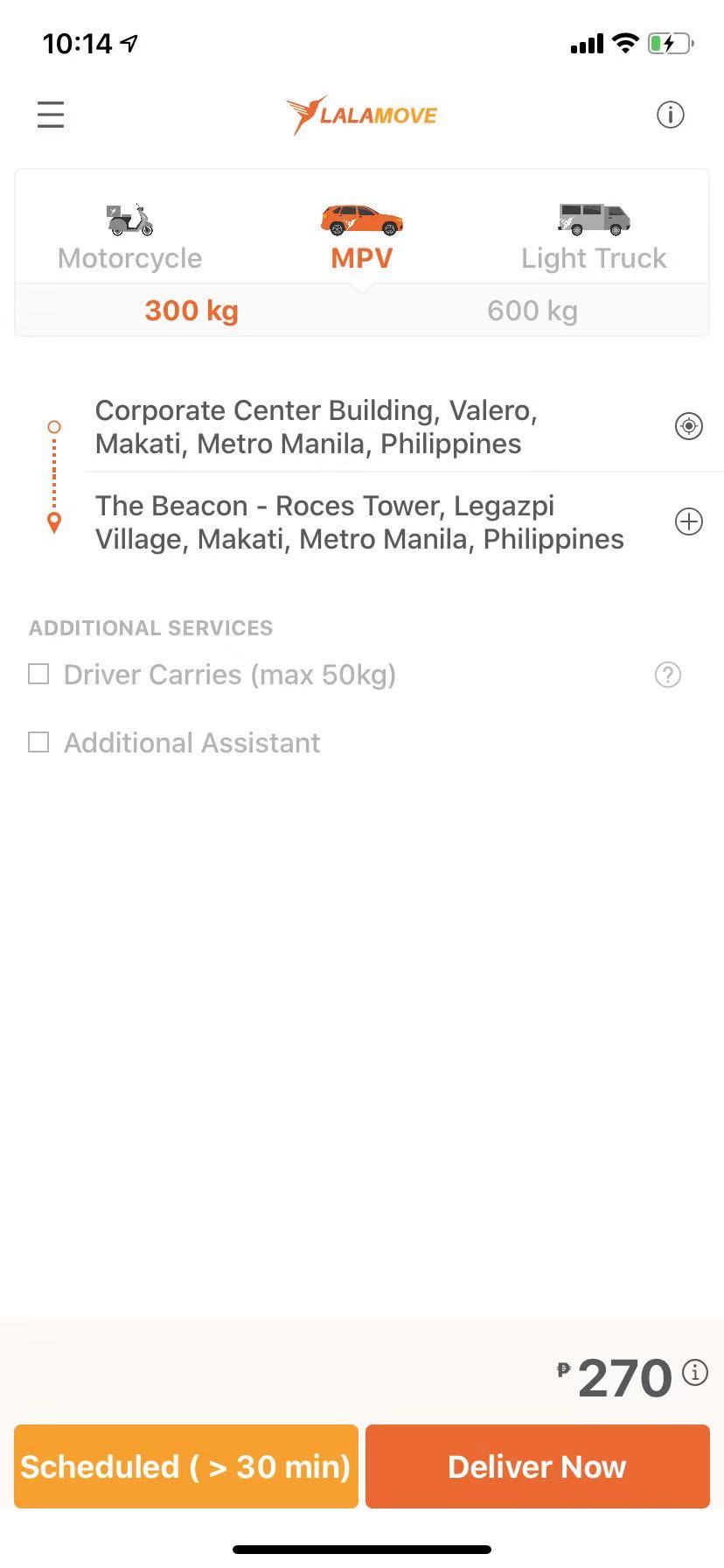Switch to 600 kg capacity

533,311
